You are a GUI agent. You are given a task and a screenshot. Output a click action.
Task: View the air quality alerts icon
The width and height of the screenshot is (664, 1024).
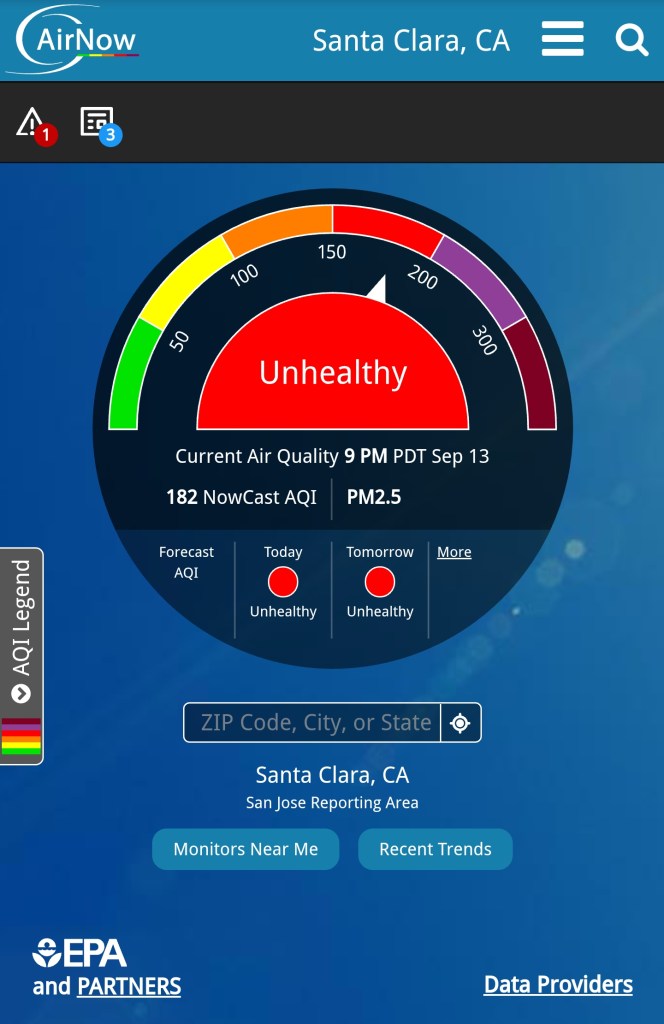point(33,124)
